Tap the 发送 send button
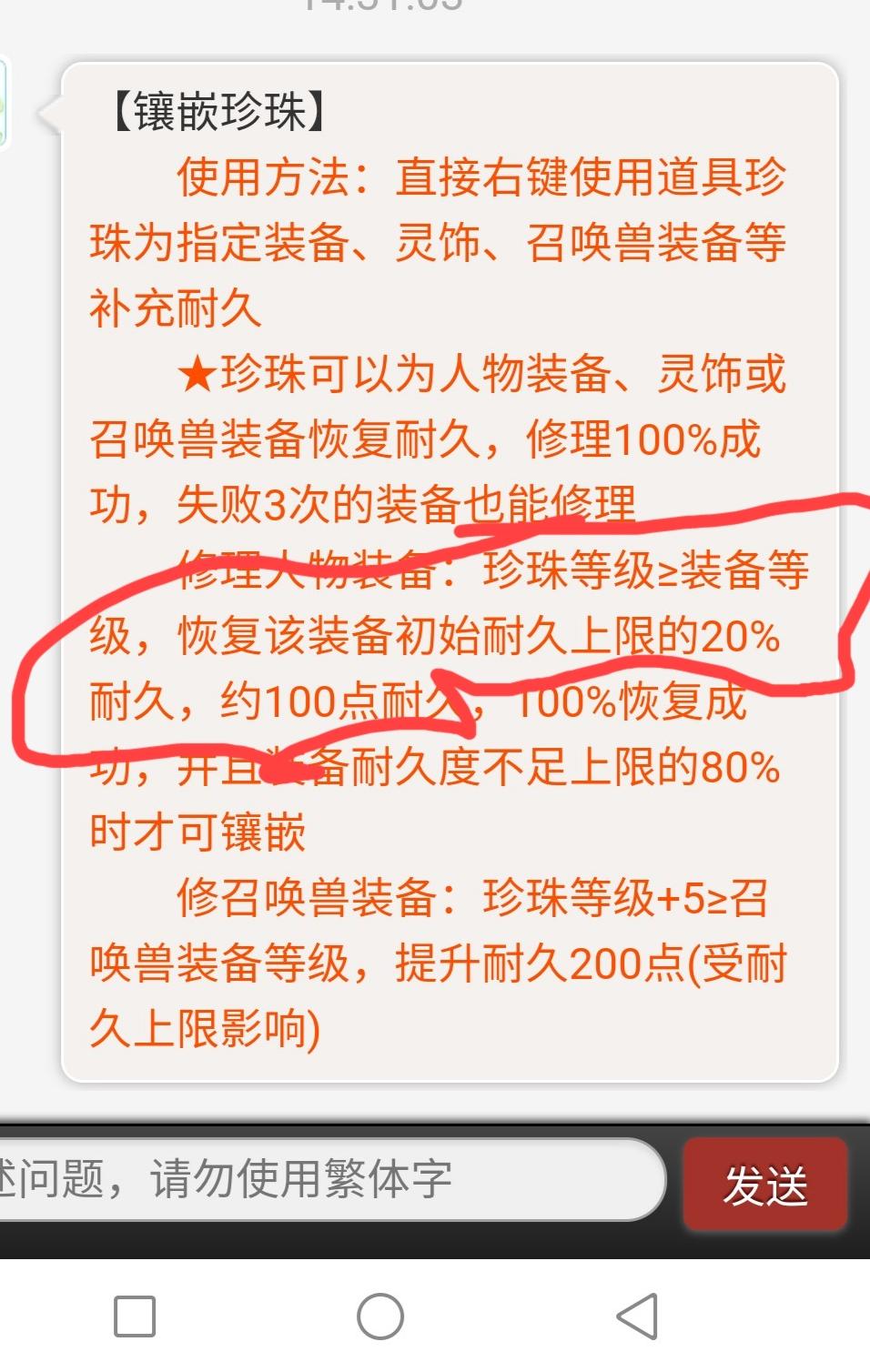Image resolution: width=870 pixels, height=1372 pixels. click(x=764, y=1184)
